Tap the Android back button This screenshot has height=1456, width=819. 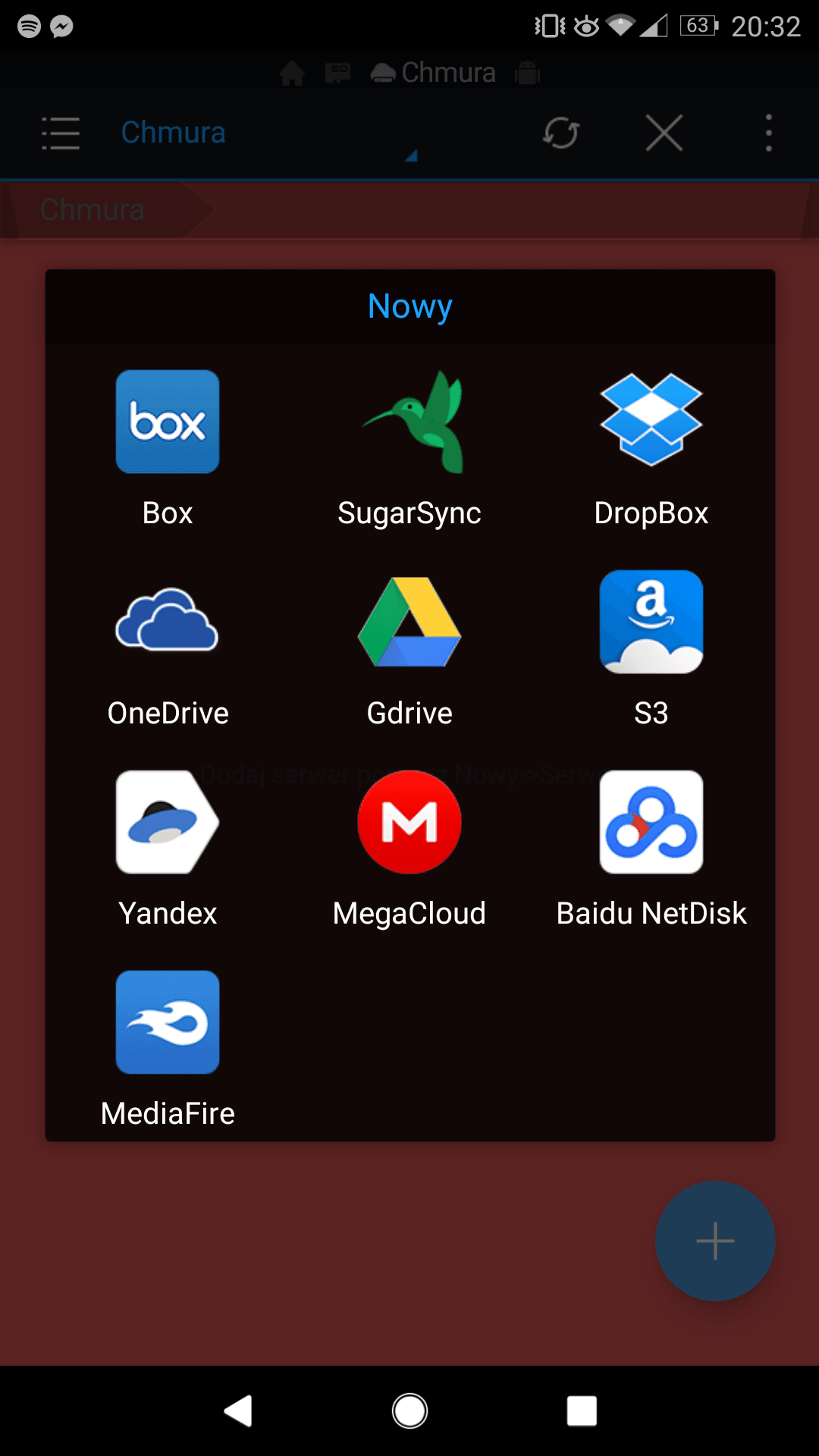tap(238, 1410)
